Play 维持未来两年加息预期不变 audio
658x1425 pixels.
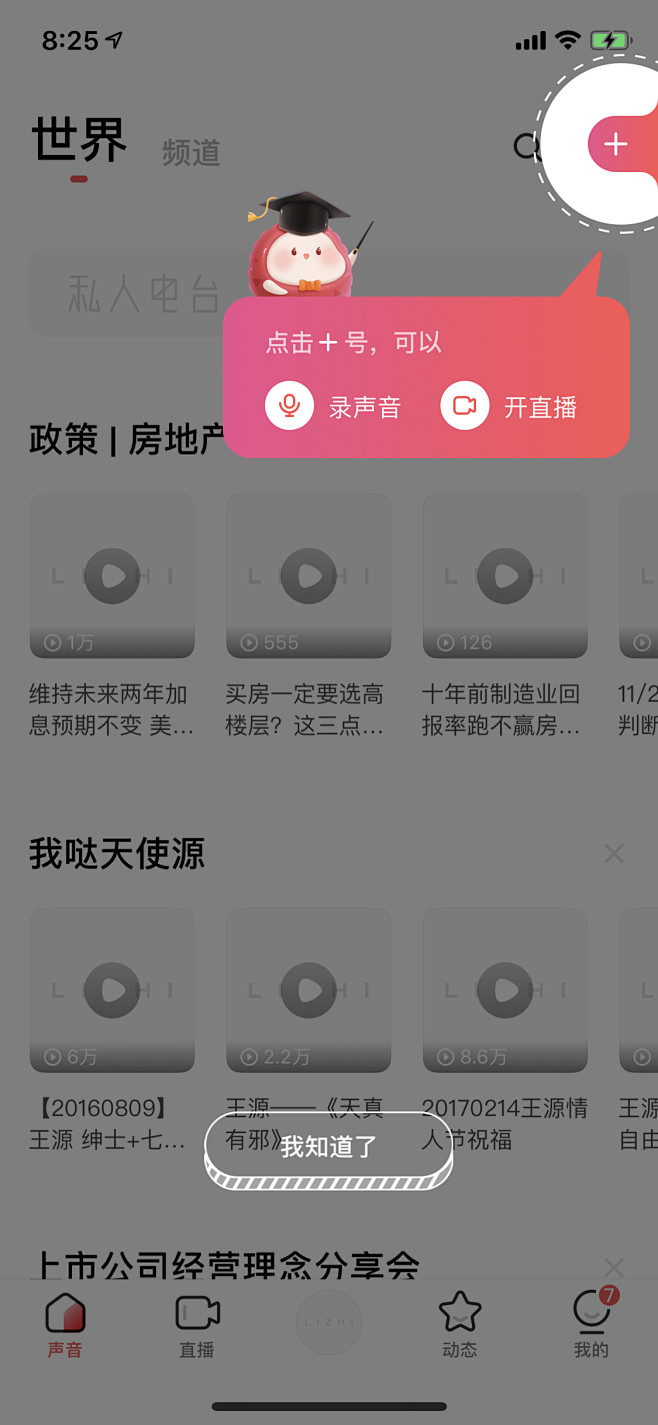click(112, 576)
